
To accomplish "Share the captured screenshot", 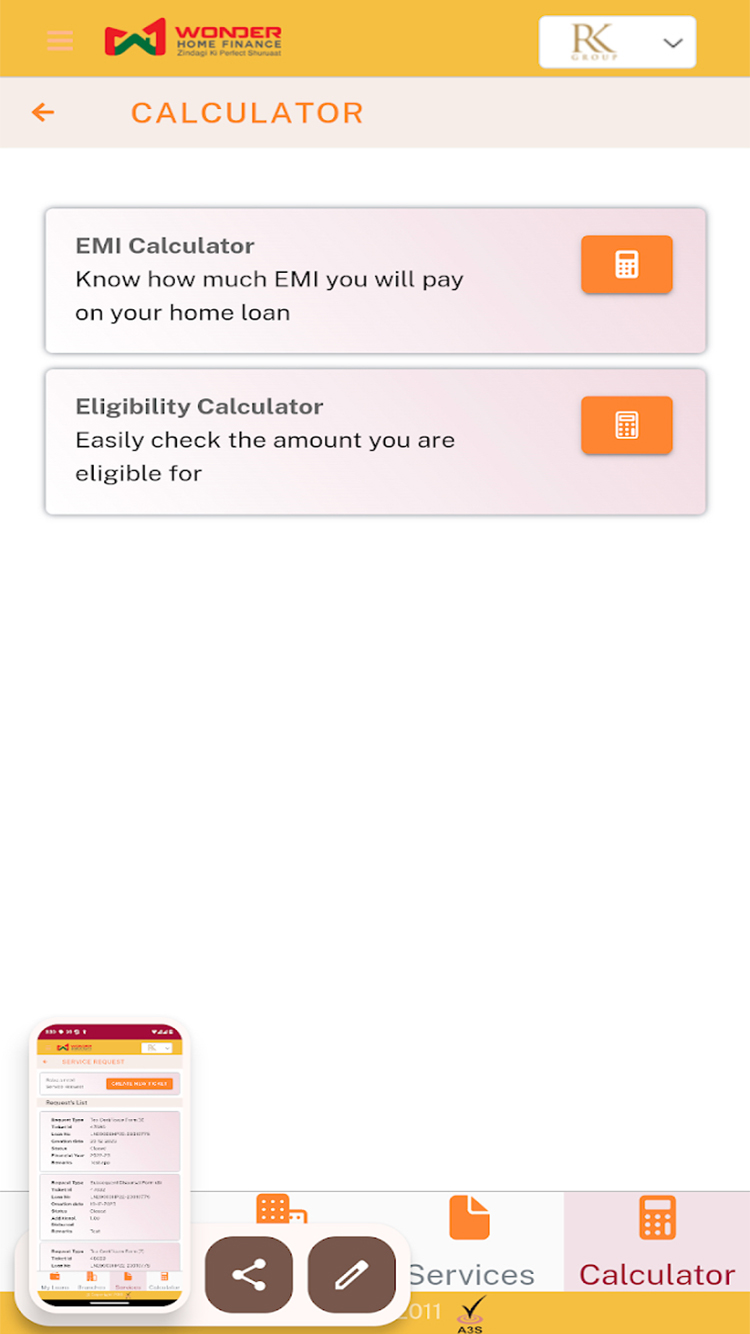I will [249, 1274].
